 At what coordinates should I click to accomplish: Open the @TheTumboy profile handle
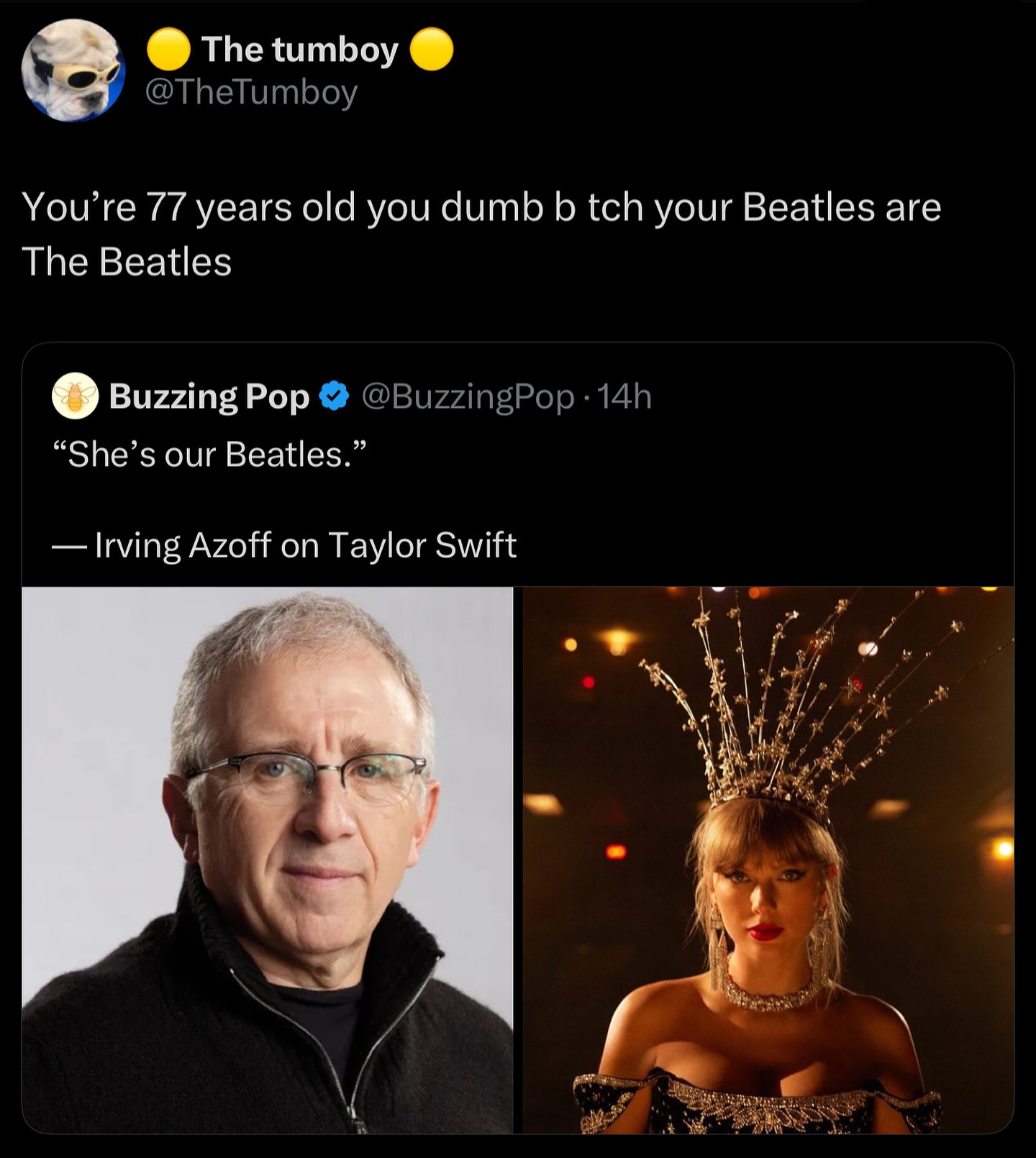pos(251,92)
